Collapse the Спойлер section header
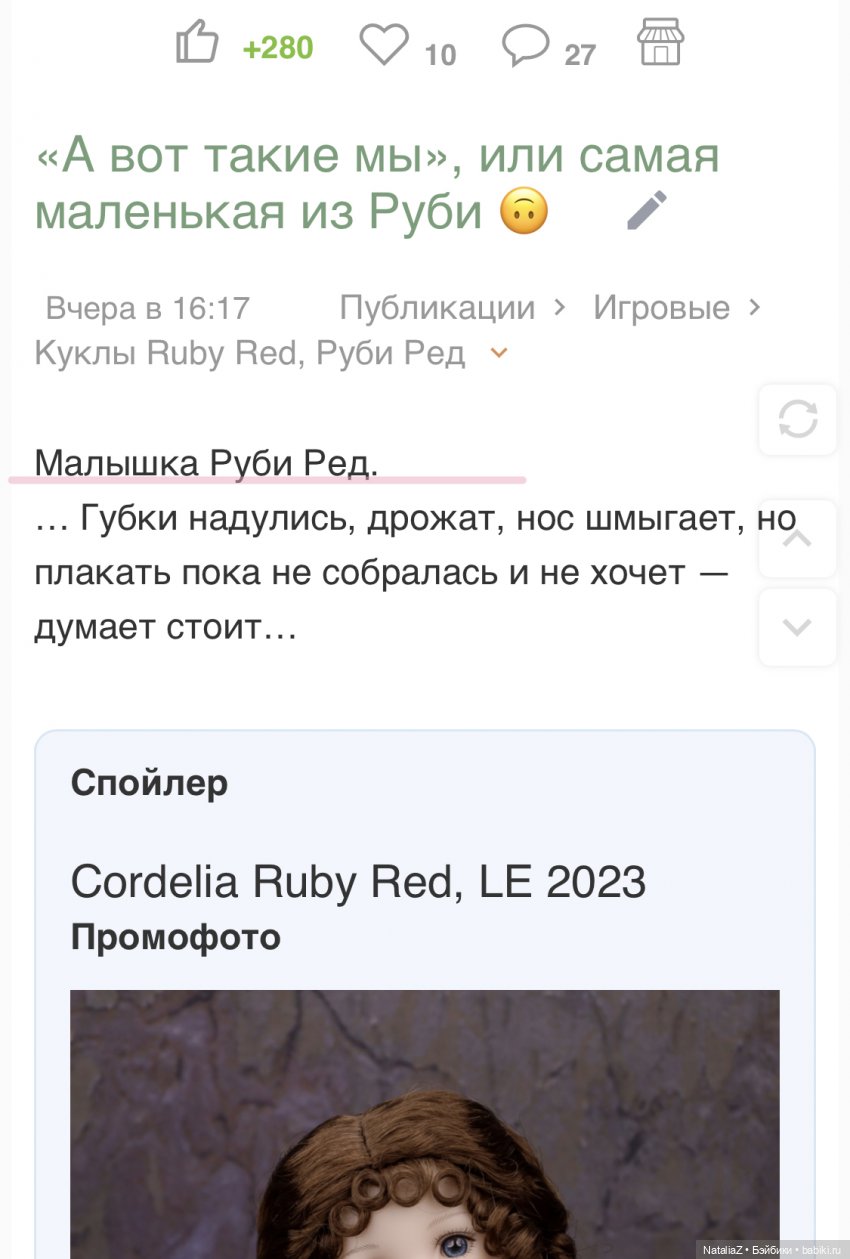This screenshot has height=1259, width=850. [150, 783]
